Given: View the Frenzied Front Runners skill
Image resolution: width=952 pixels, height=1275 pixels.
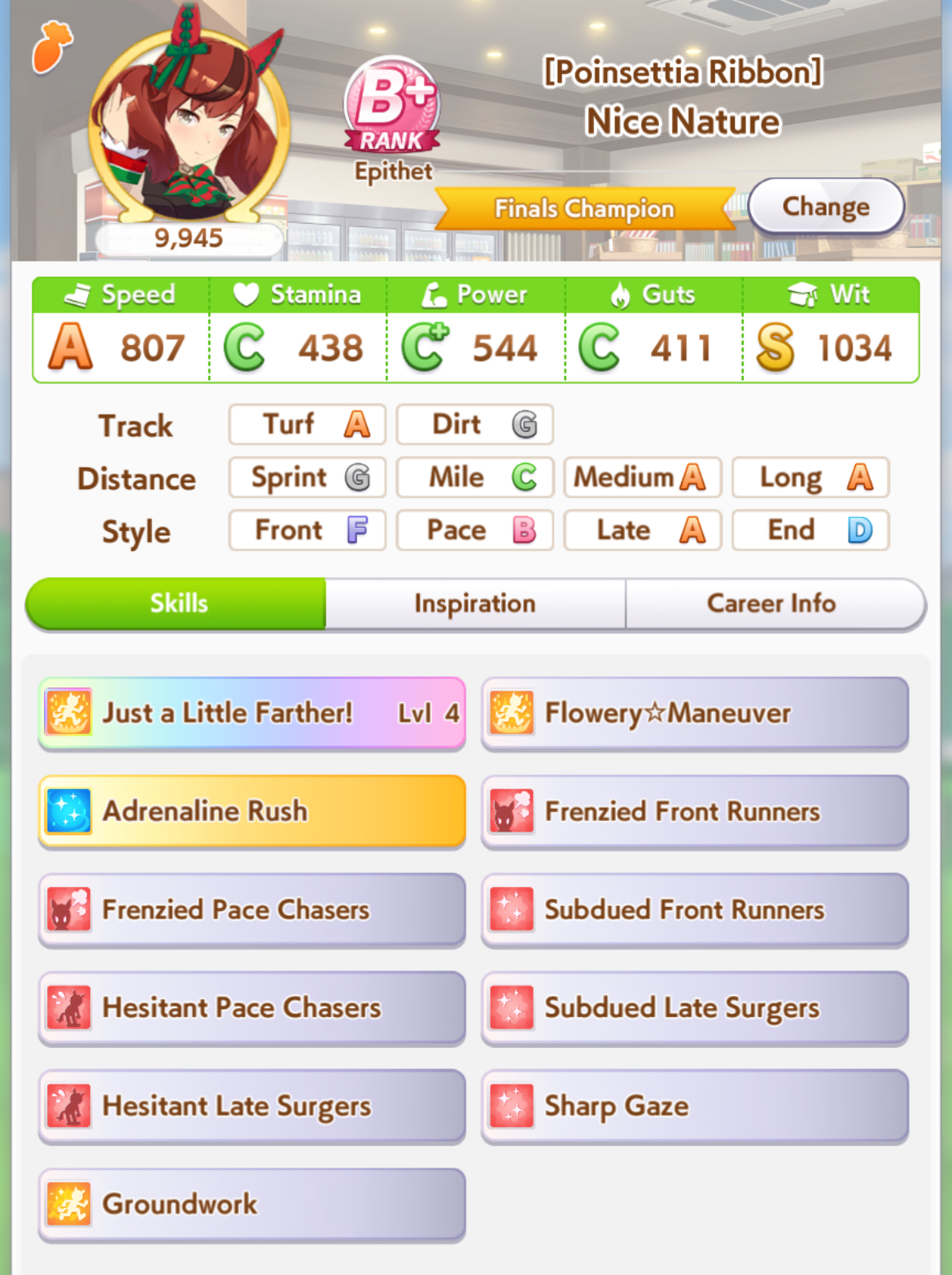Looking at the screenshot, I should click(694, 811).
